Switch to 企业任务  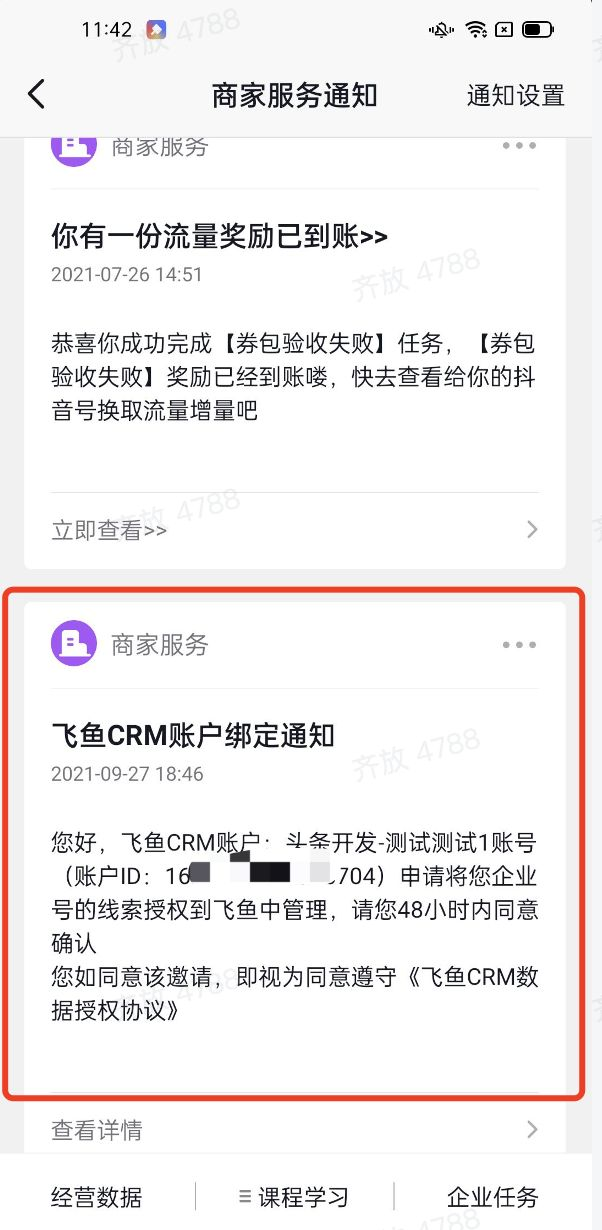click(x=492, y=1196)
